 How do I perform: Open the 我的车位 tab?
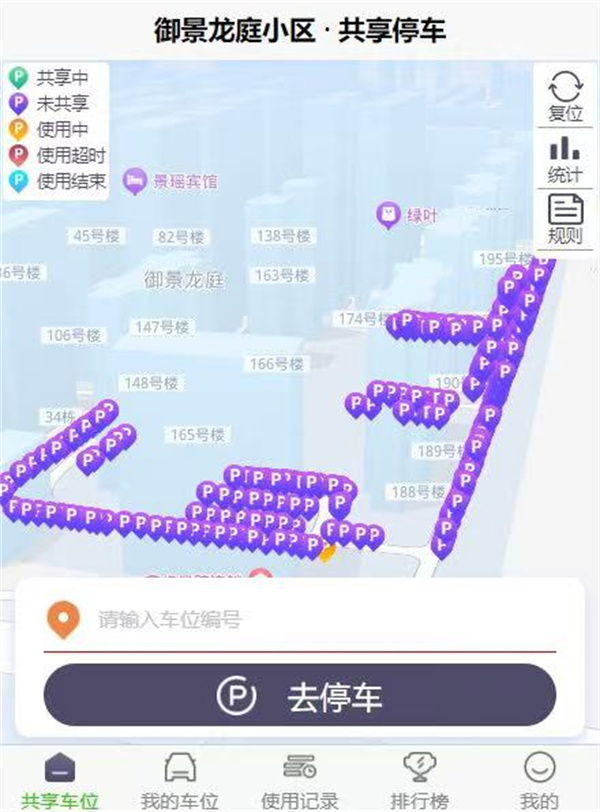[180, 781]
